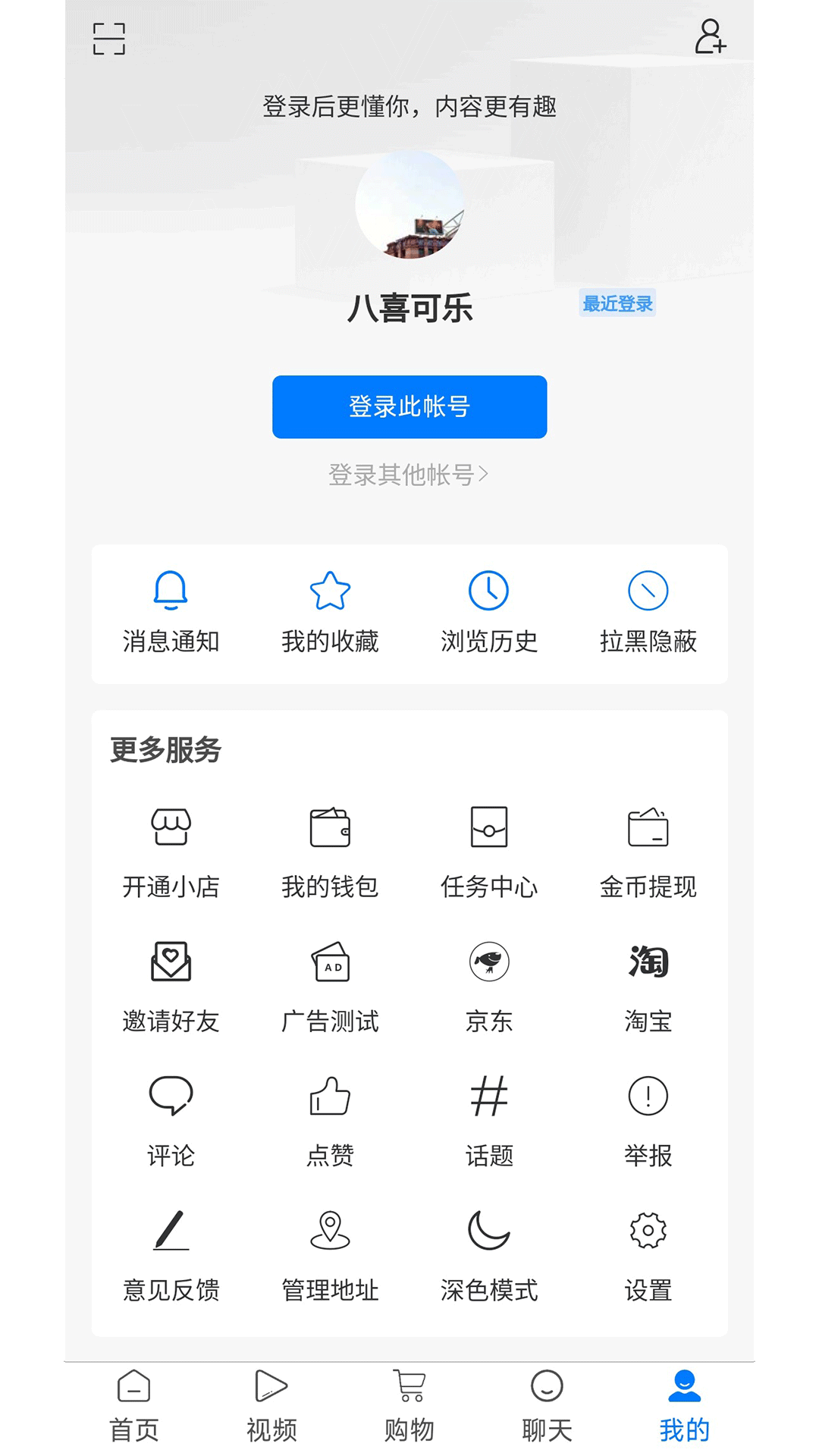Image resolution: width=819 pixels, height=1456 pixels.
Task: Enable 深色模式 dark mode
Action: [489, 1232]
